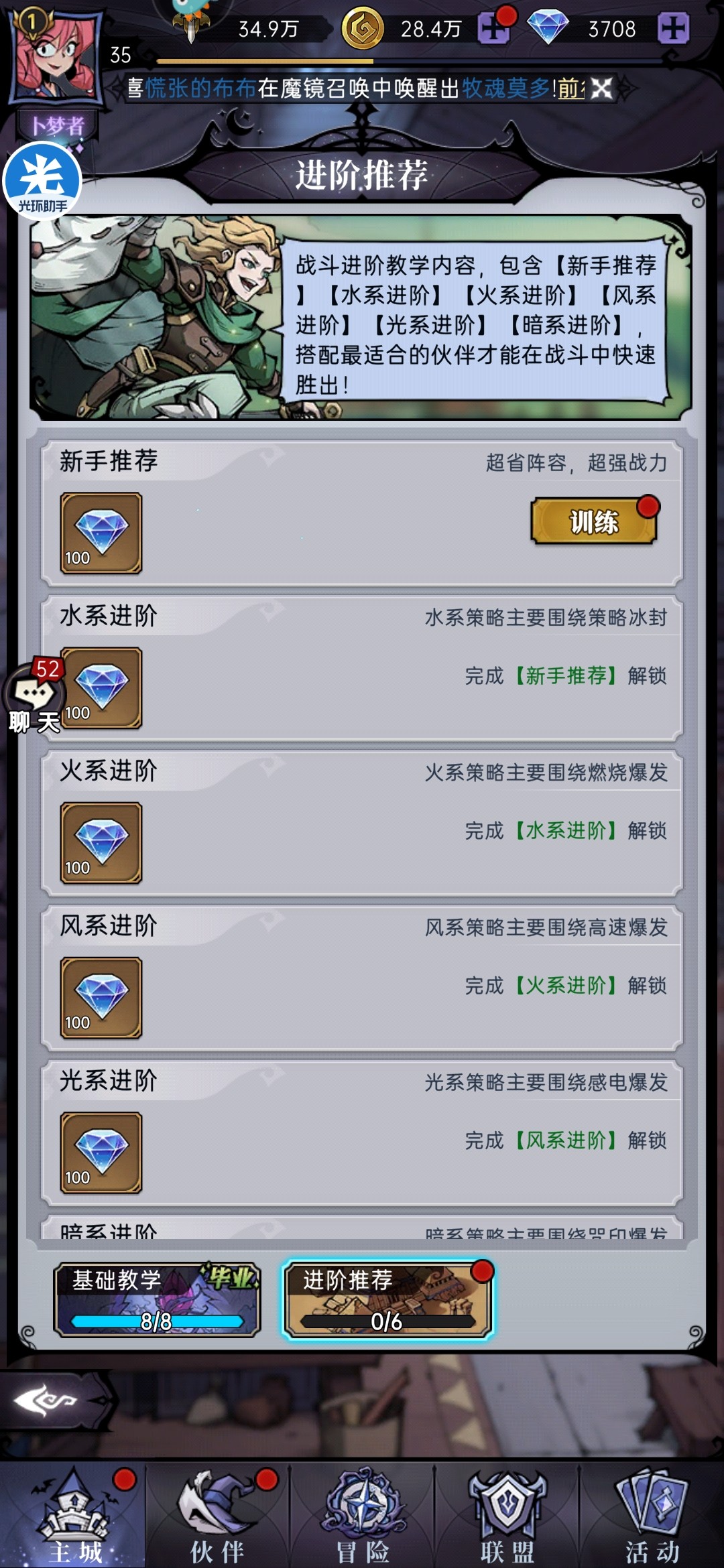Go back using the arrow button
Screen dimensions: 724x1568
46,1400
